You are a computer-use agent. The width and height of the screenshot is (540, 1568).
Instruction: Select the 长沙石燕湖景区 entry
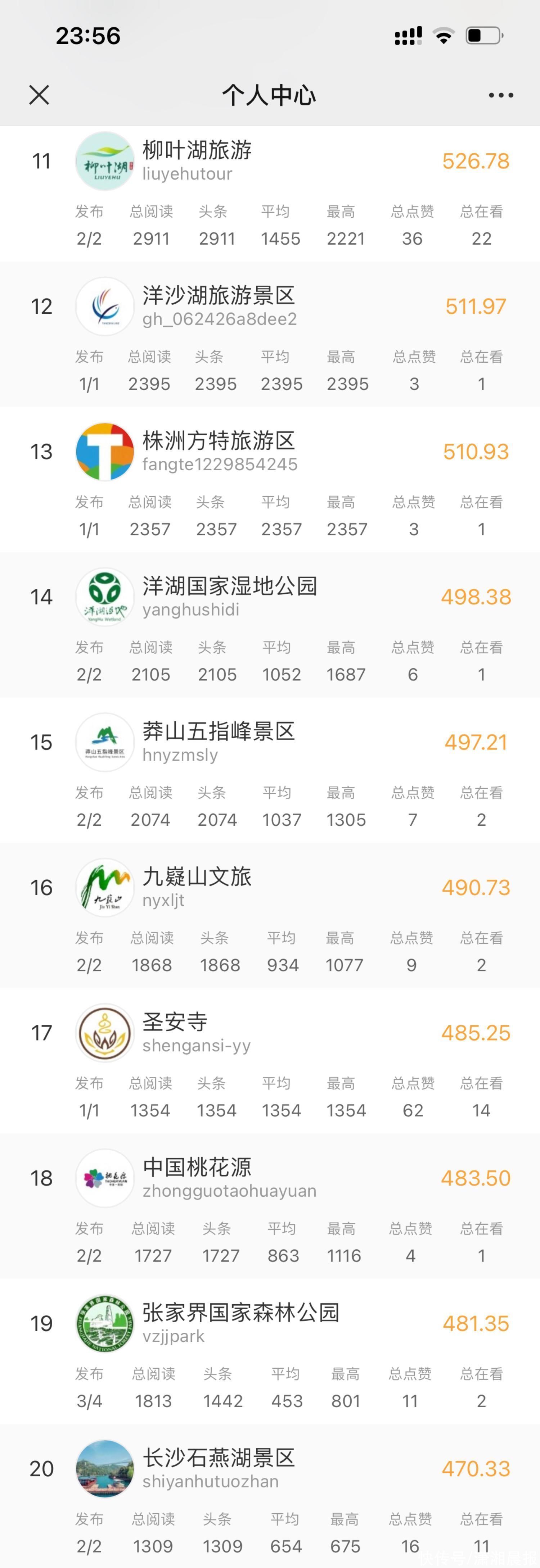tap(219, 1458)
